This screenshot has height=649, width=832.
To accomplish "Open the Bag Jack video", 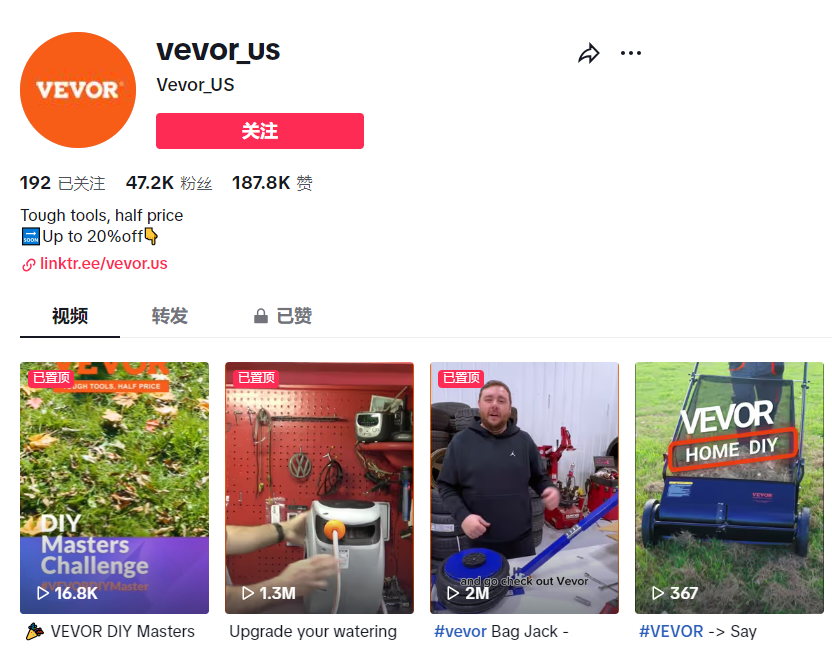I will 524,488.
